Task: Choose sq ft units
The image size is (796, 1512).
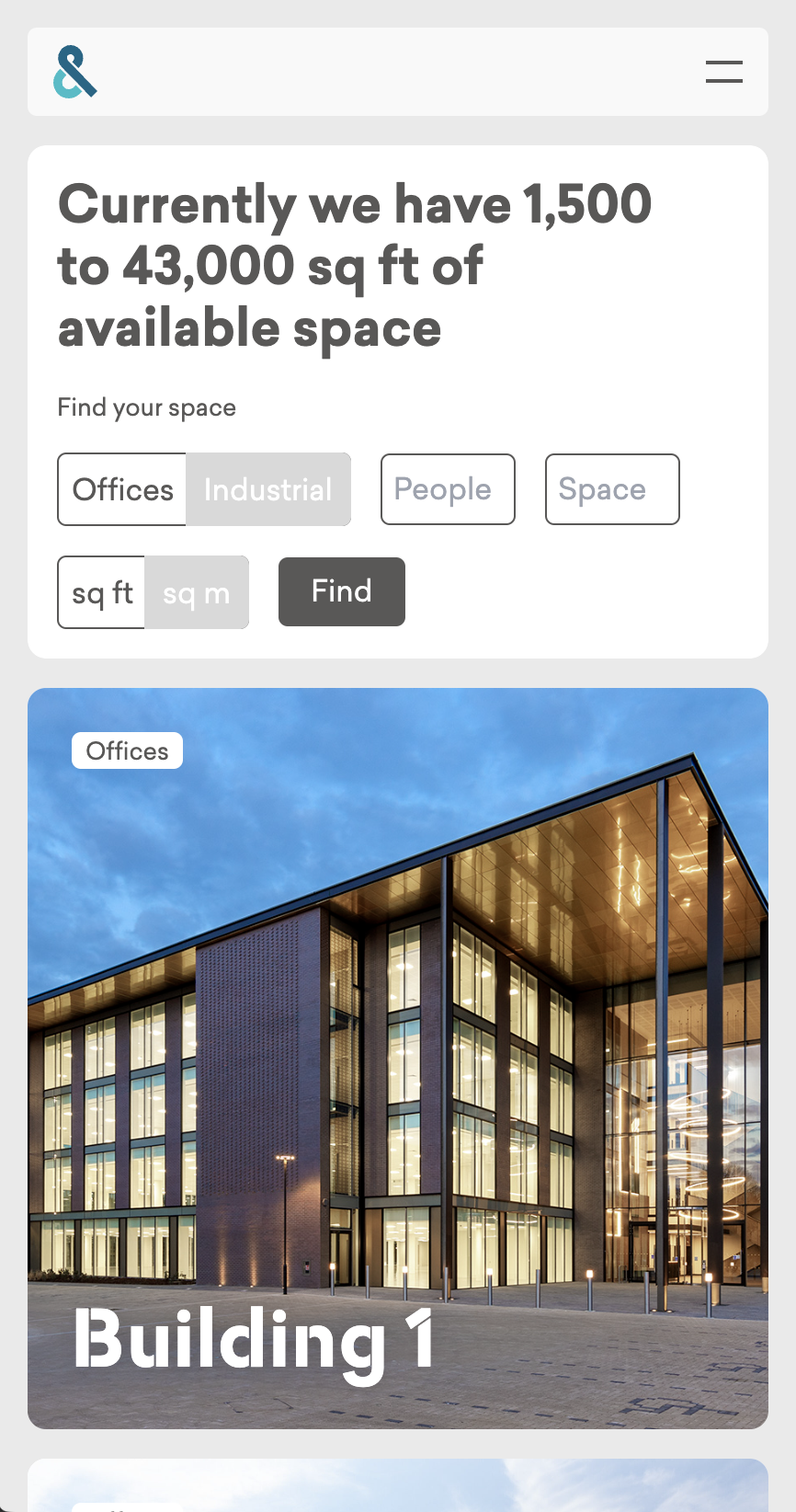Action: (102, 592)
